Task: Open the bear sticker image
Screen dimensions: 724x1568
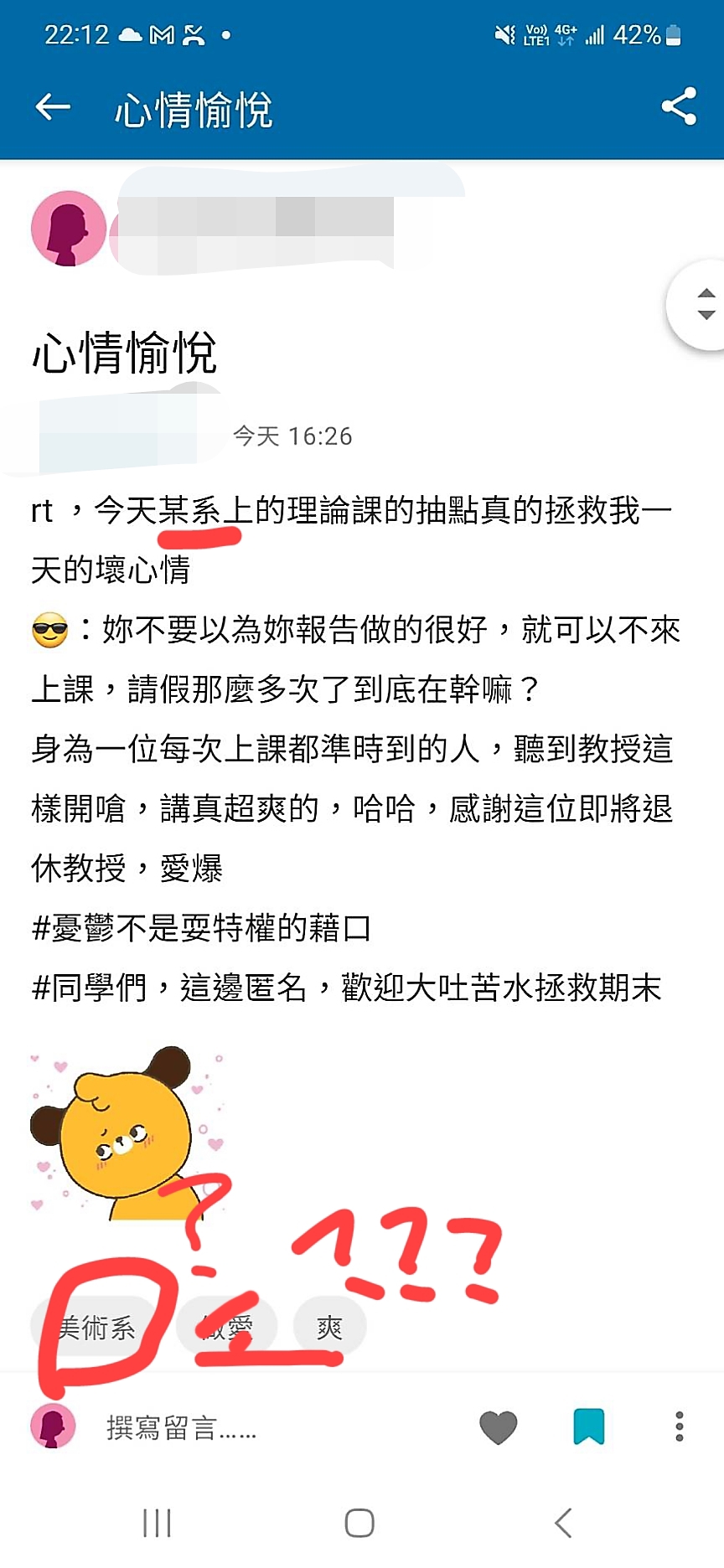Action: (x=126, y=1132)
